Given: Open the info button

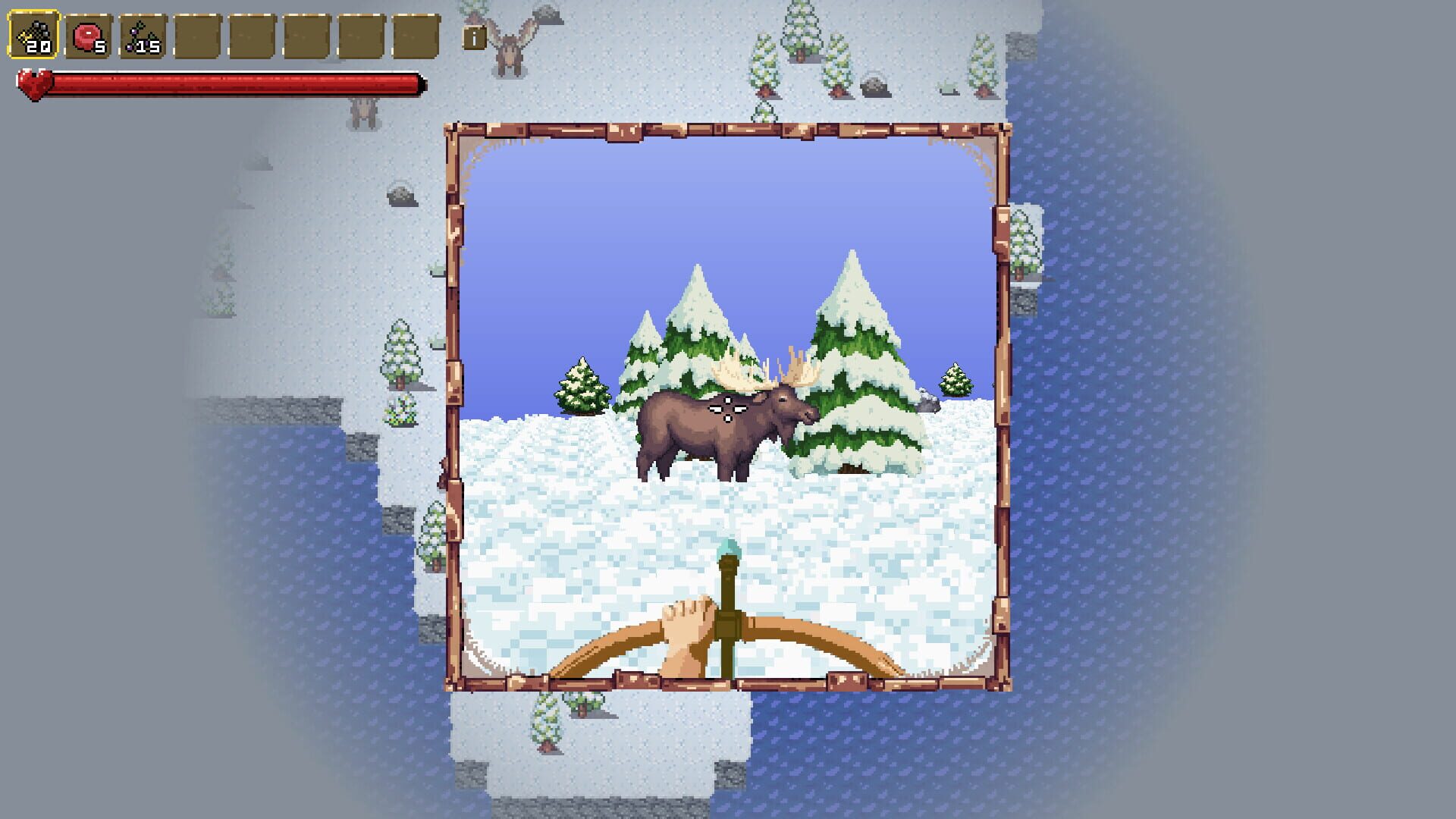Looking at the screenshot, I should 474,38.
